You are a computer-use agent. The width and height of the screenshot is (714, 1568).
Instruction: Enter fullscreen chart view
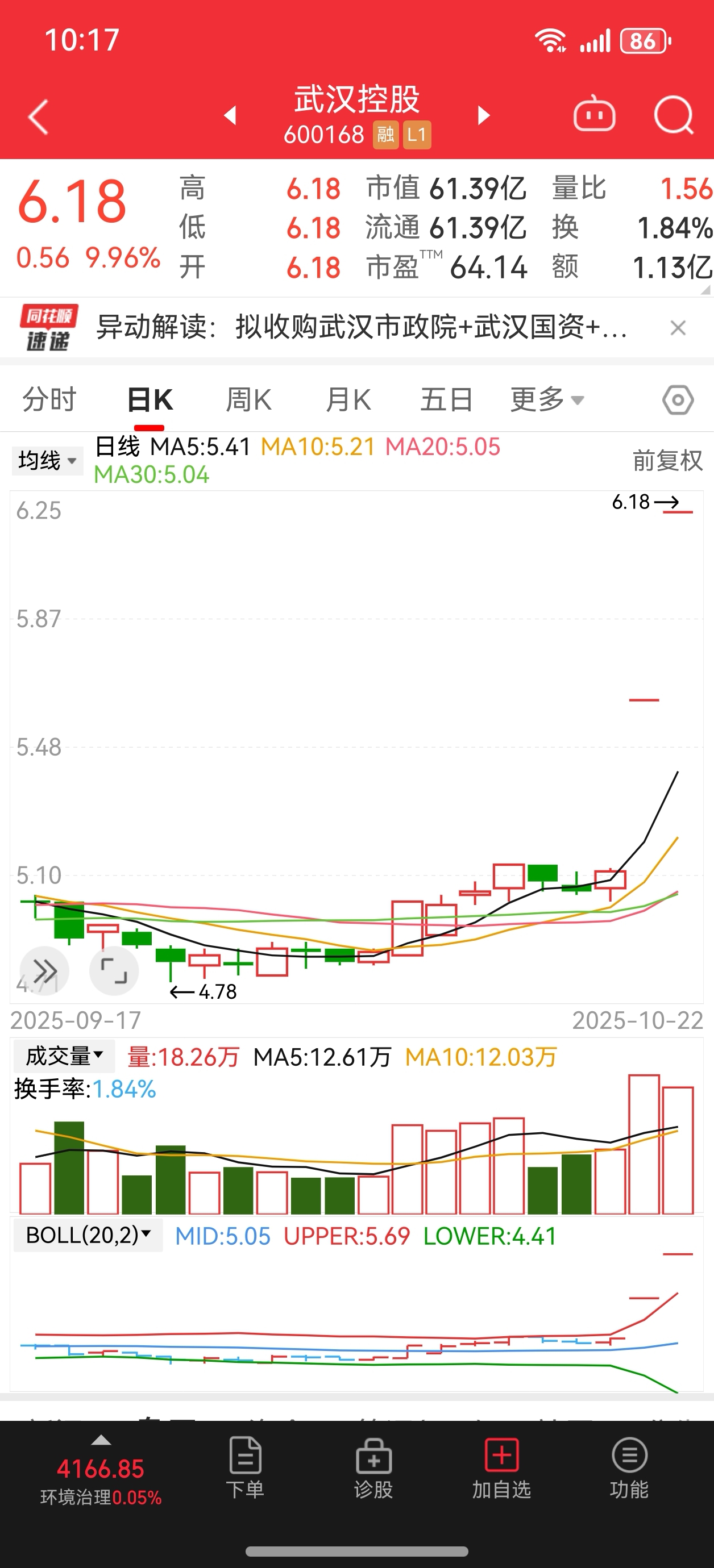114,971
